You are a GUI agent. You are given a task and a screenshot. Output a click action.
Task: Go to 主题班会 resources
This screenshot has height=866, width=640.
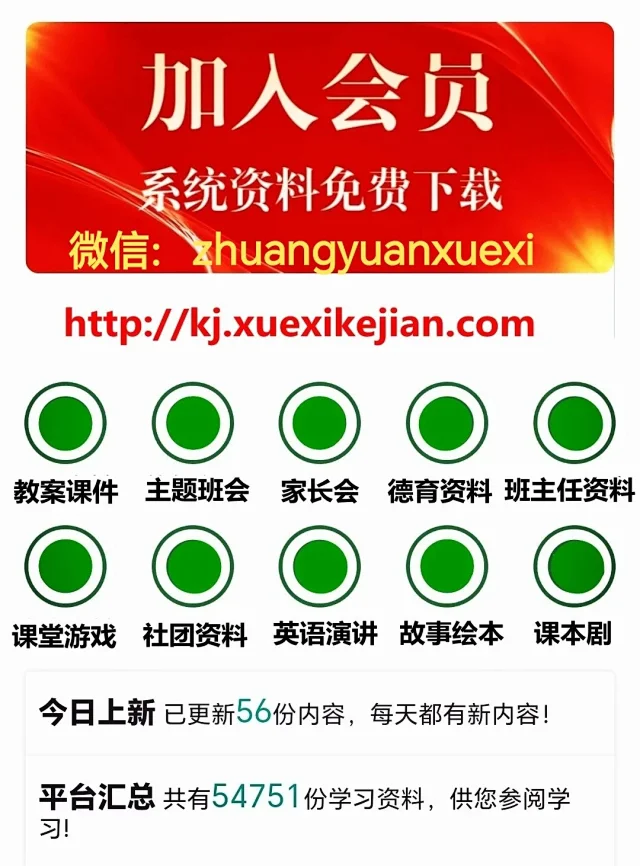193,424
